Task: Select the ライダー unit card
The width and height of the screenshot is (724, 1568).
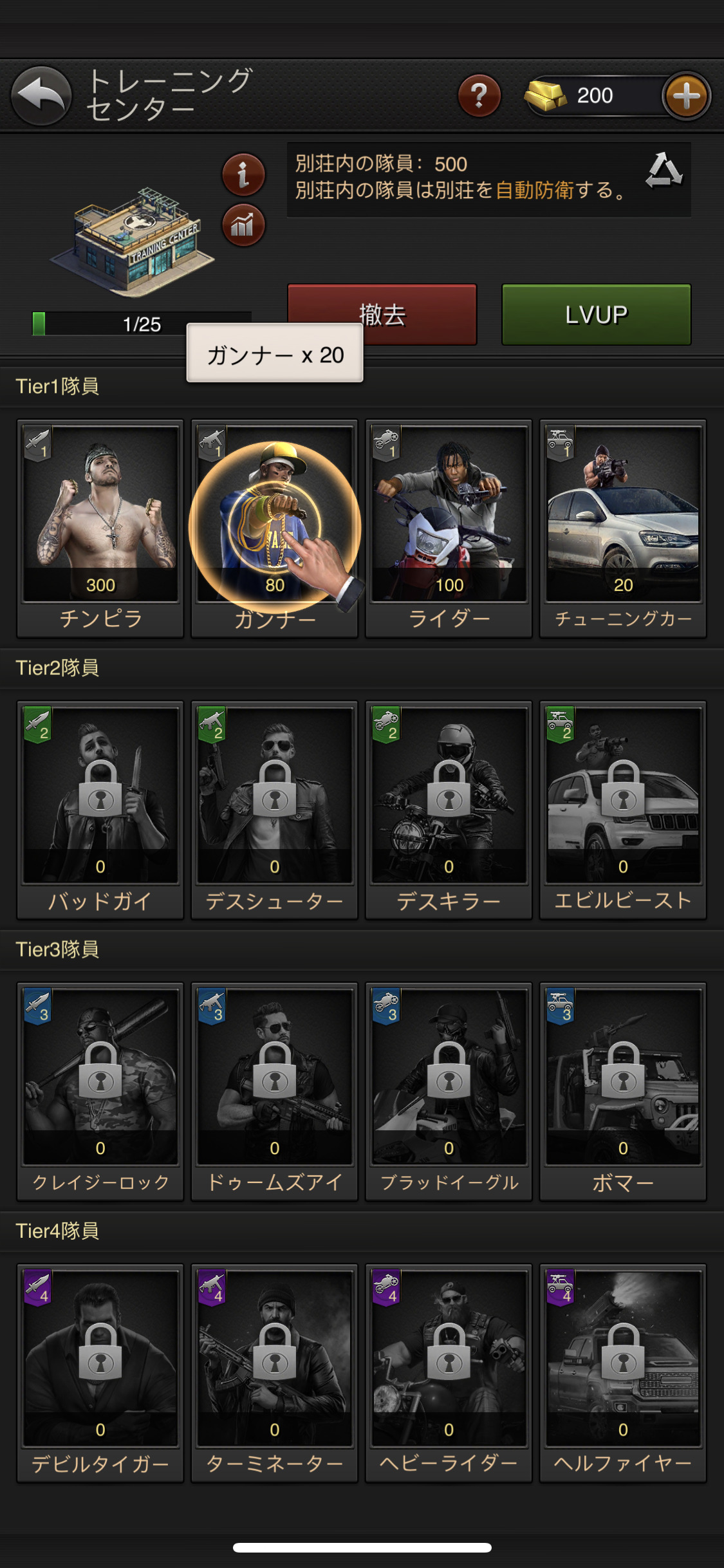Action: coord(449,528)
